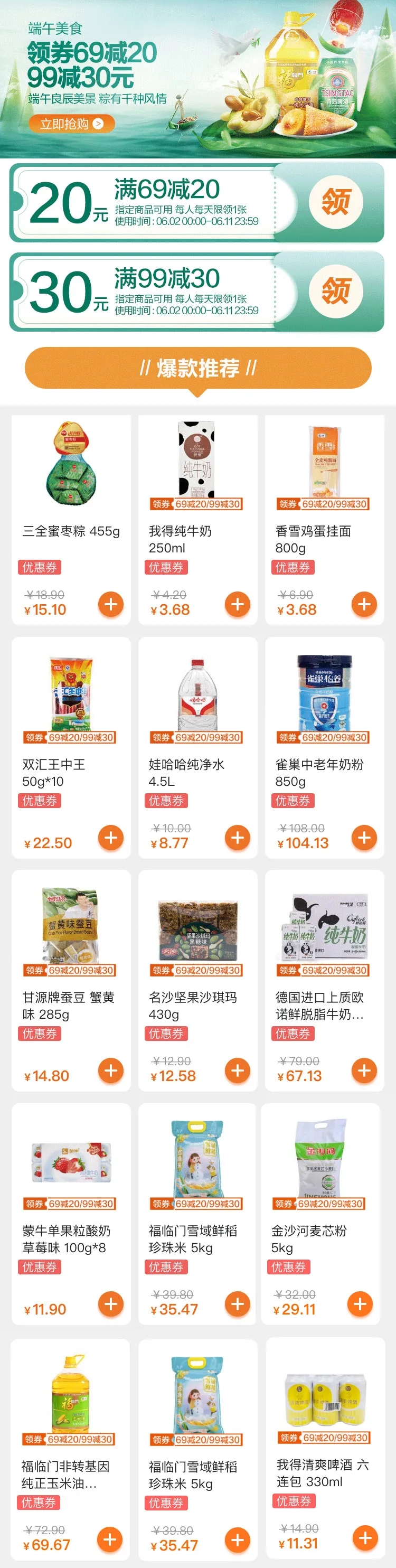Add 甘源牌蚕豆 蟹黄味 to cart
The height and width of the screenshot is (1568, 396).
point(111,1071)
